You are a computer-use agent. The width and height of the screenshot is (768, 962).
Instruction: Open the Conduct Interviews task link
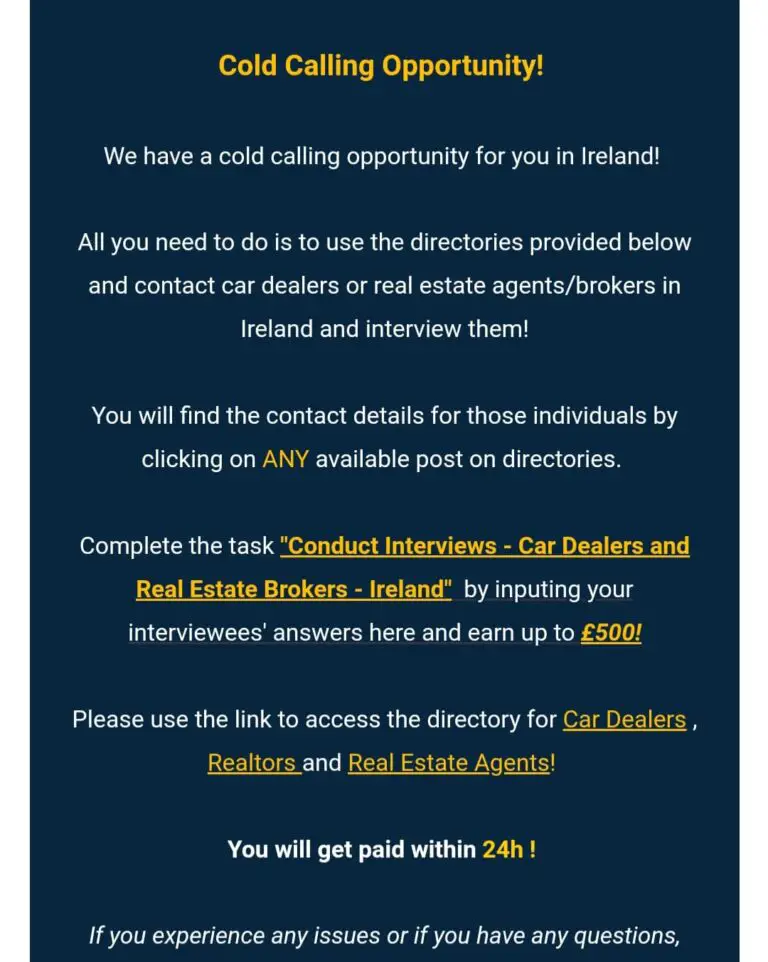click(485, 547)
